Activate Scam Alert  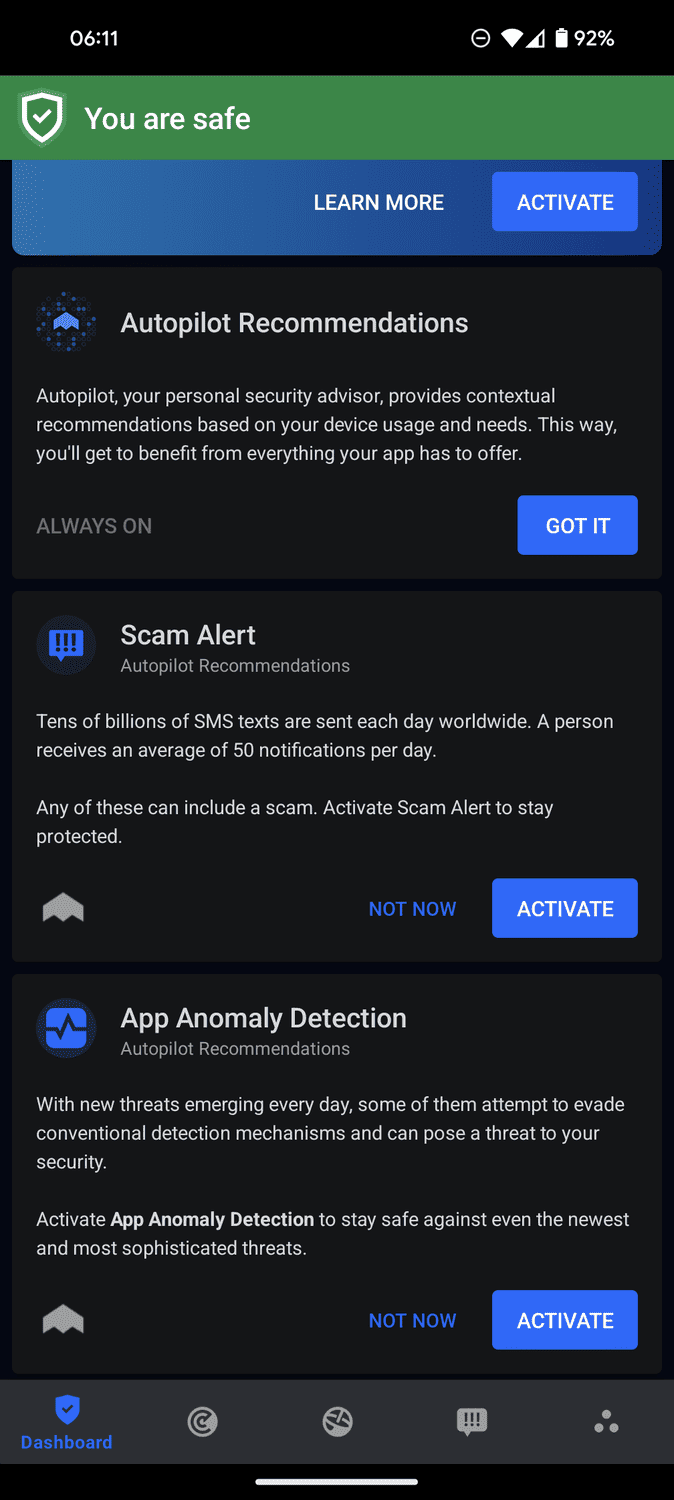[564, 908]
